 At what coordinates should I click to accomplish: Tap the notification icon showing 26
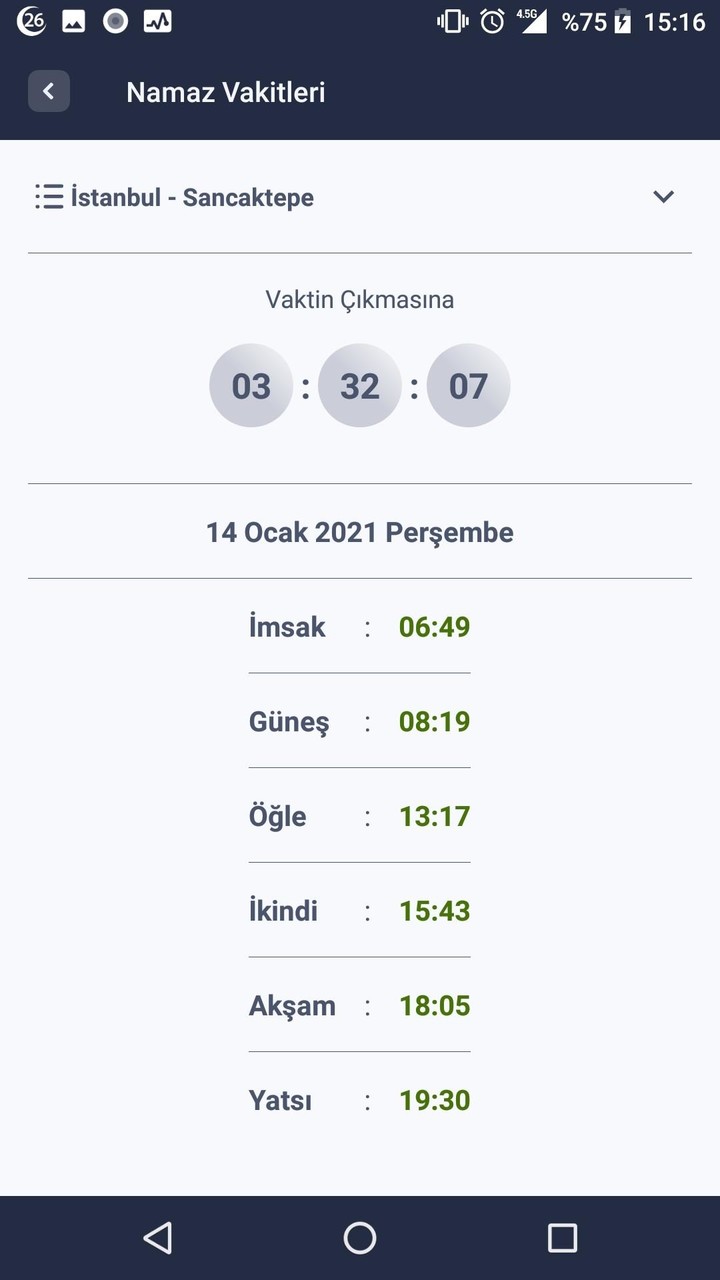click(x=30, y=20)
